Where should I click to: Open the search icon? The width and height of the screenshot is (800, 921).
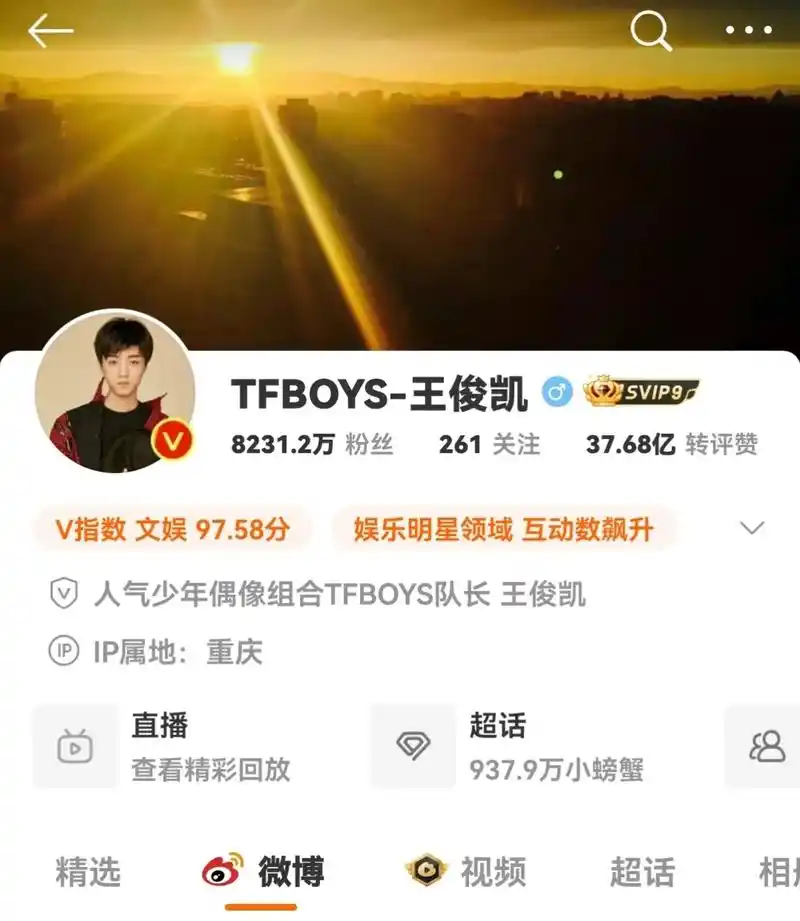pos(651,31)
